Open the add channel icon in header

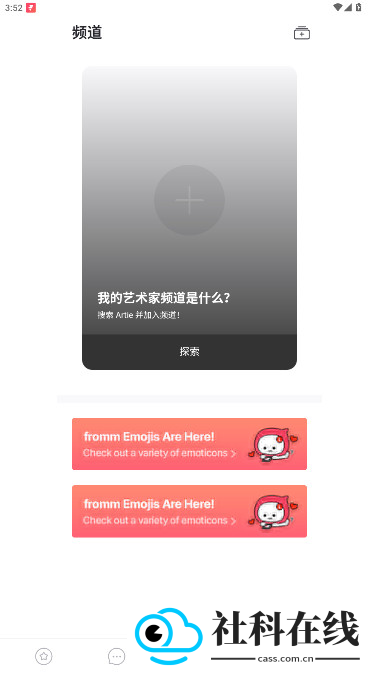302,33
